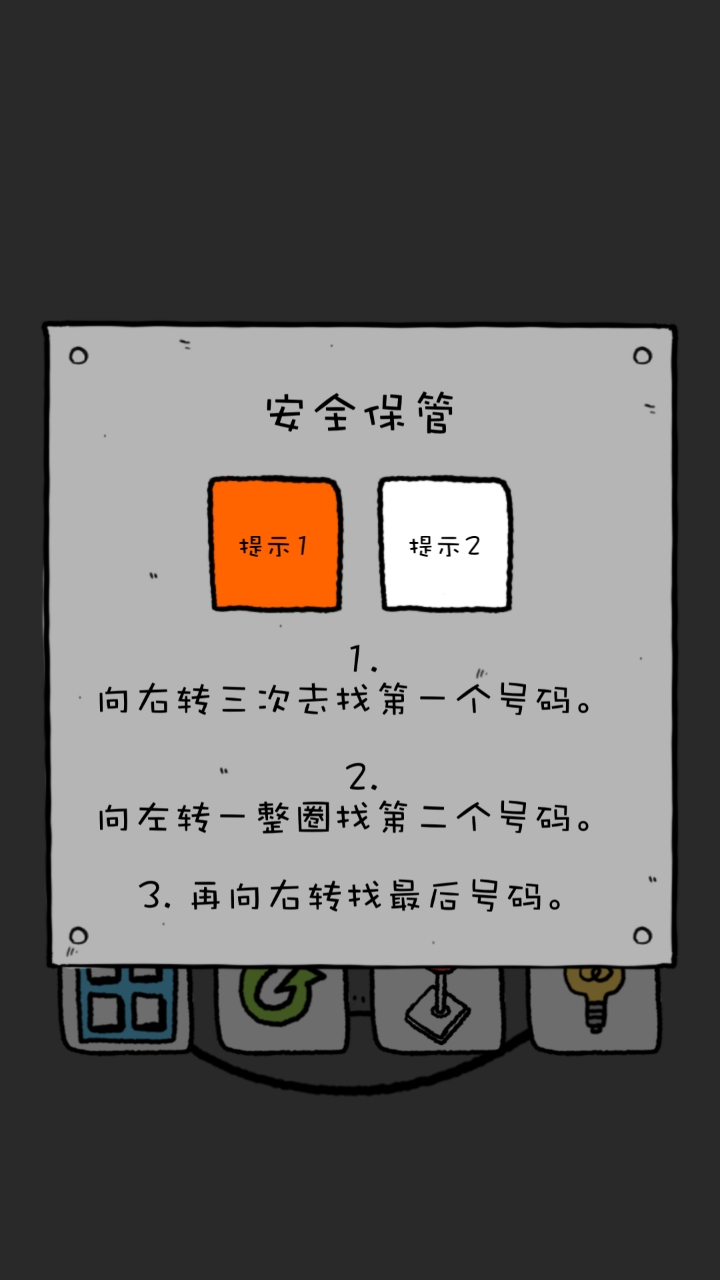The height and width of the screenshot is (1280, 720).
Task: Switch to the 提示2 hint
Action: tap(445, 545)
